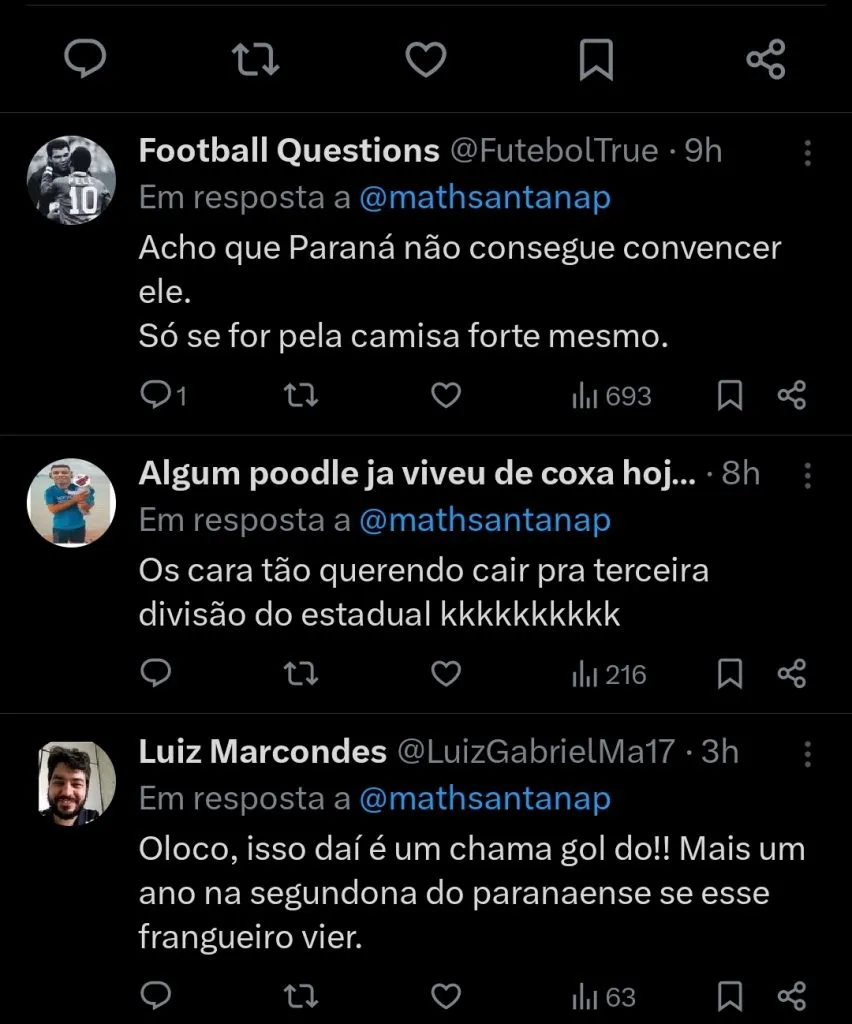Bookmark Luiz Marcondes' reply

pos(730,996)
